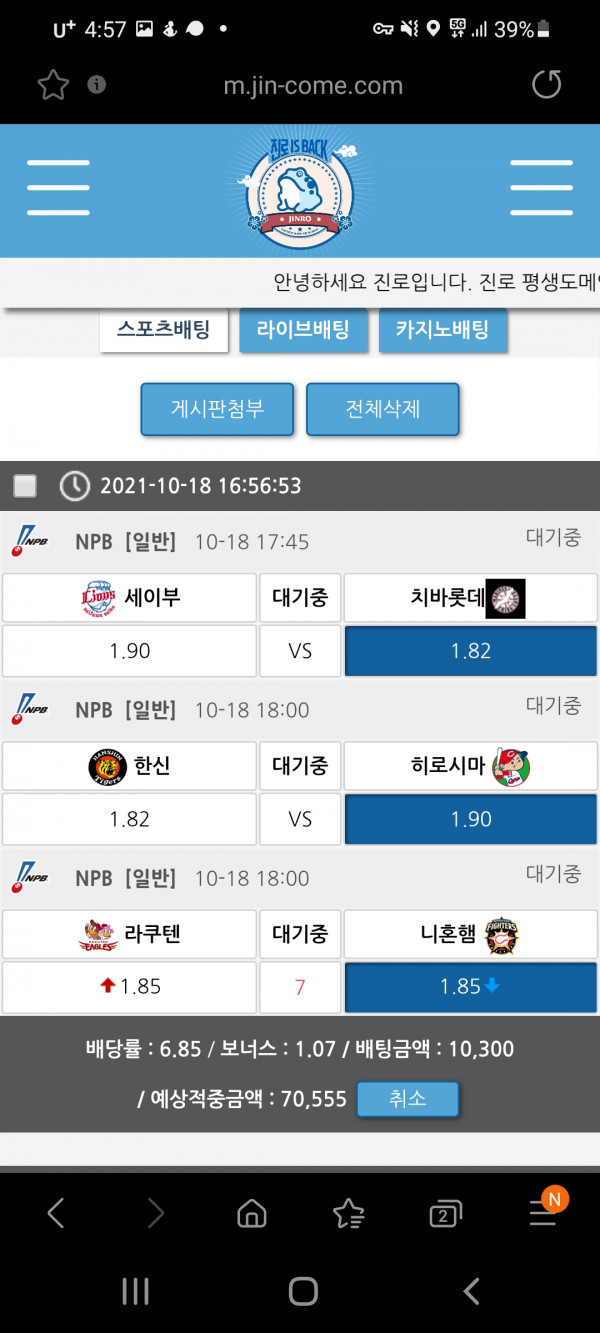The height and width of the screenshot is (1333, 600).
Task: Open the left hamburger menu
Action: 58,188
